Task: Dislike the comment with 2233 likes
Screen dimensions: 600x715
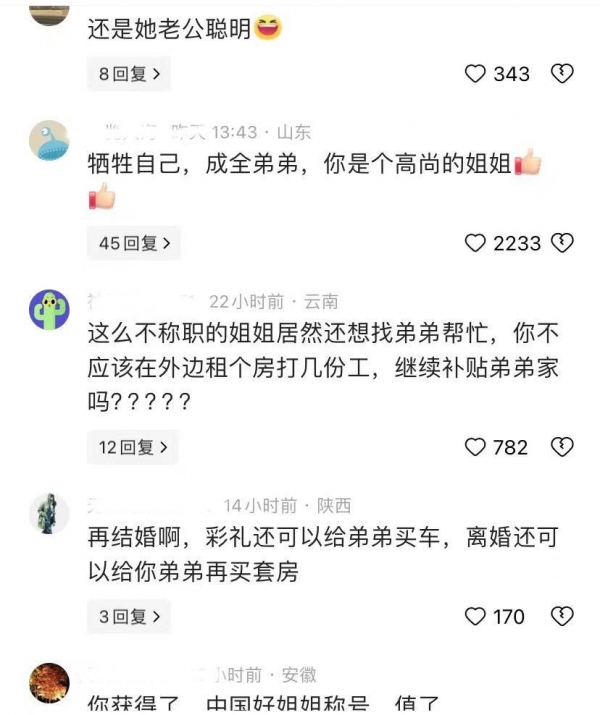Action: (562, 243)
